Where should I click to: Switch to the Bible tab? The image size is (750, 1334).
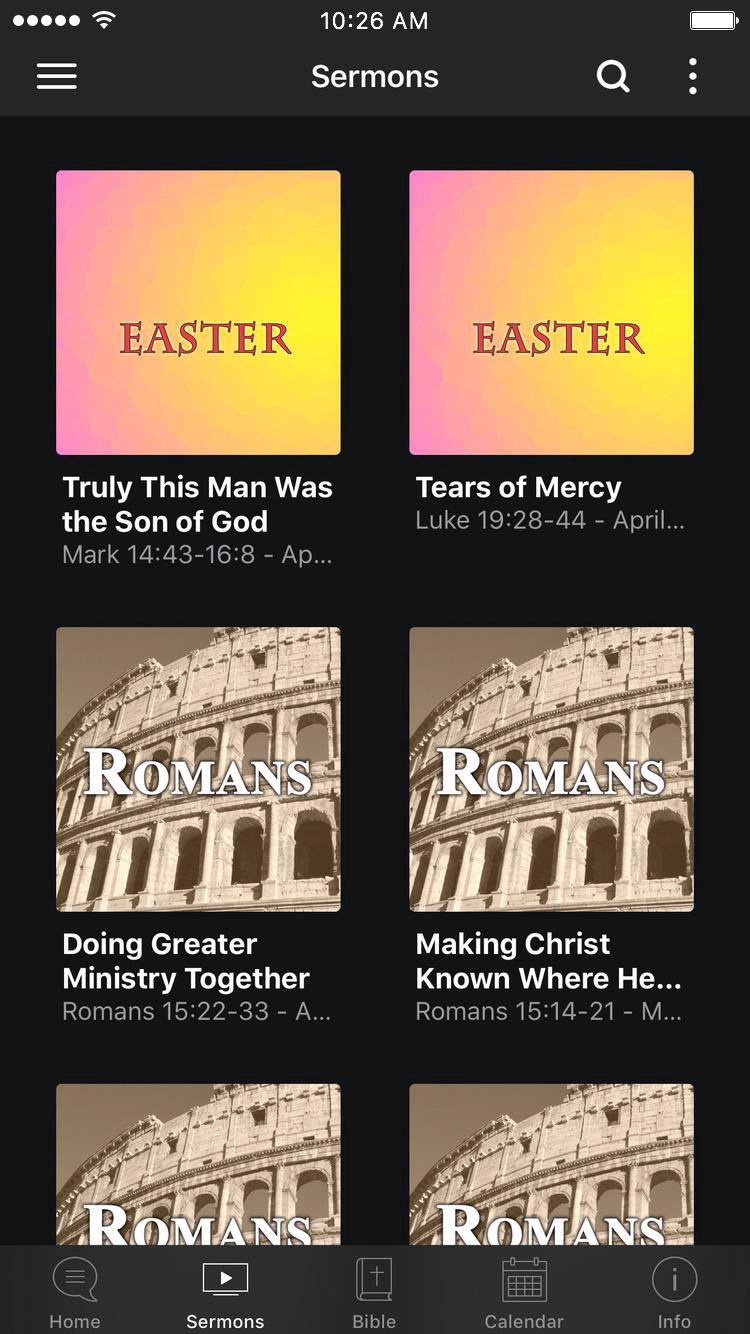374,1292
